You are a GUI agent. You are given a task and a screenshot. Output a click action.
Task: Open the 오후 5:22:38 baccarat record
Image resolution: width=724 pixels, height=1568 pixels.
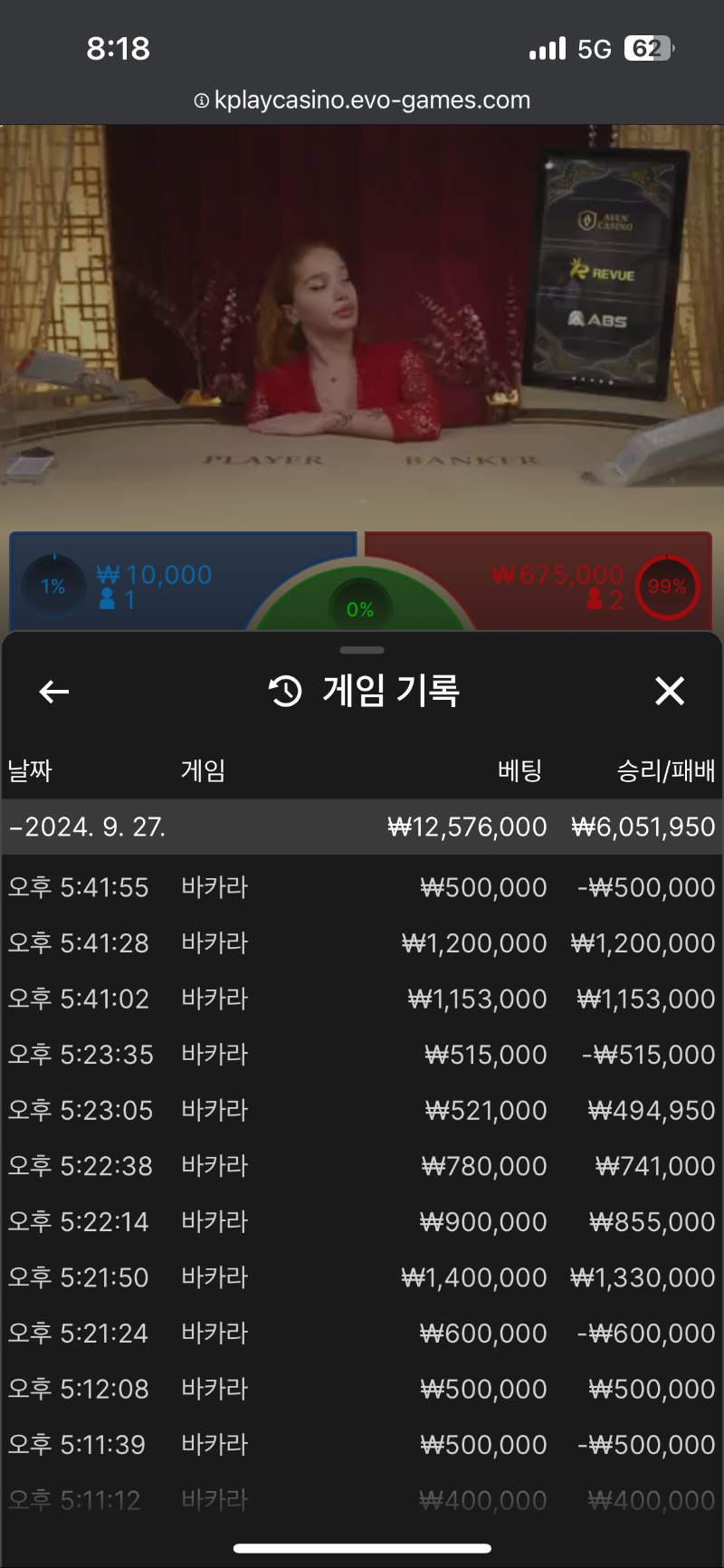pyautogui.click(x=362, y=1166)
